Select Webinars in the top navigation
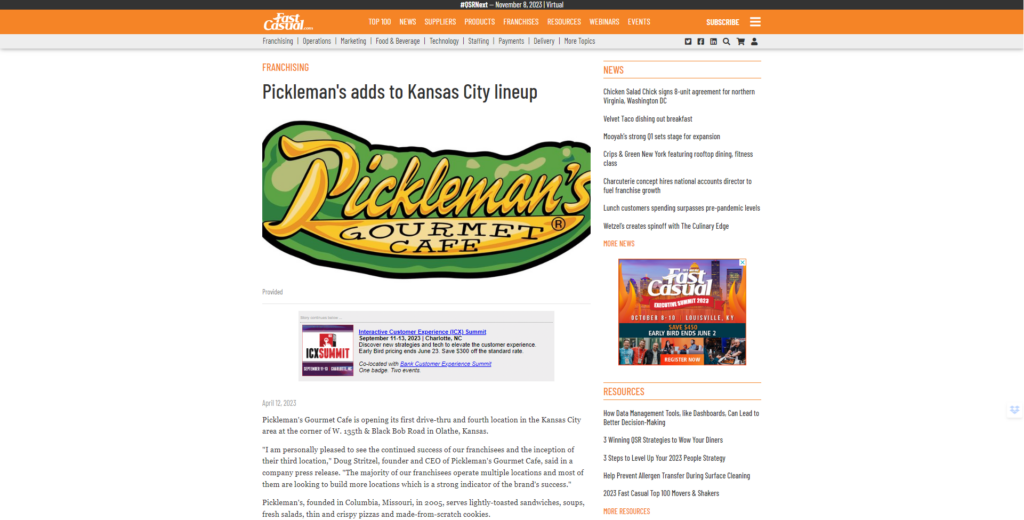 click(604, 22)
